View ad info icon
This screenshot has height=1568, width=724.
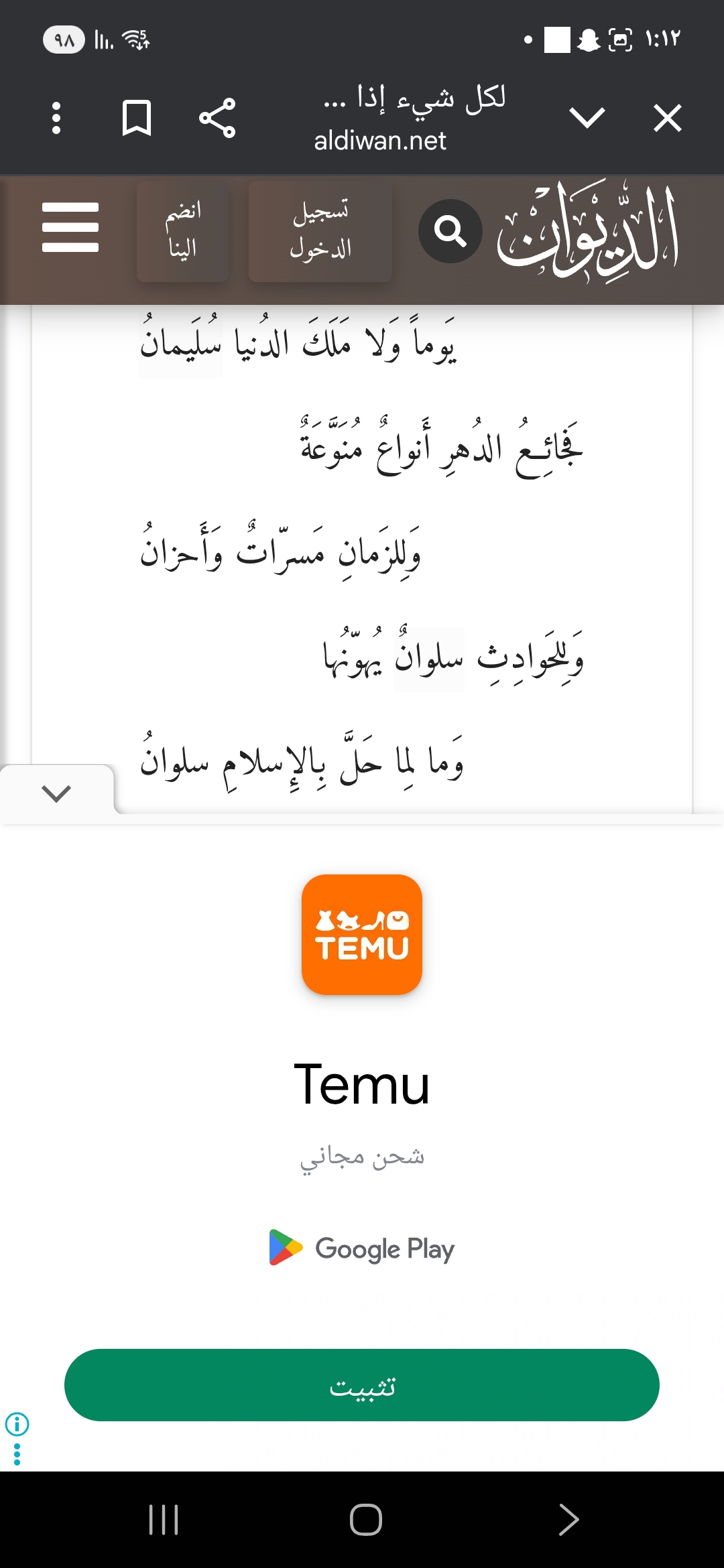coord(17,1424)
